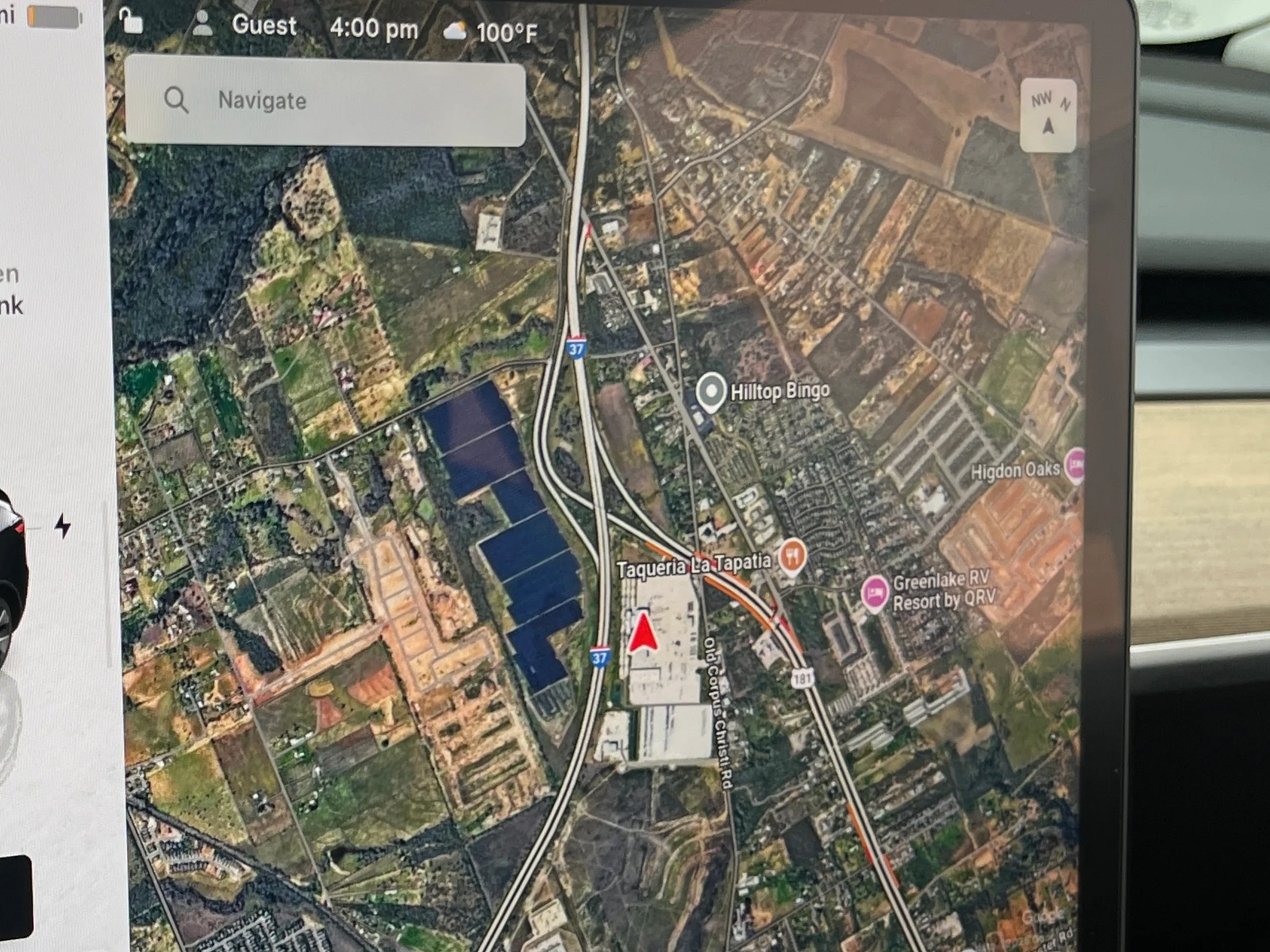Select the Hilltop Bingo map pin
1270x952 pixels.
[711, 391]
